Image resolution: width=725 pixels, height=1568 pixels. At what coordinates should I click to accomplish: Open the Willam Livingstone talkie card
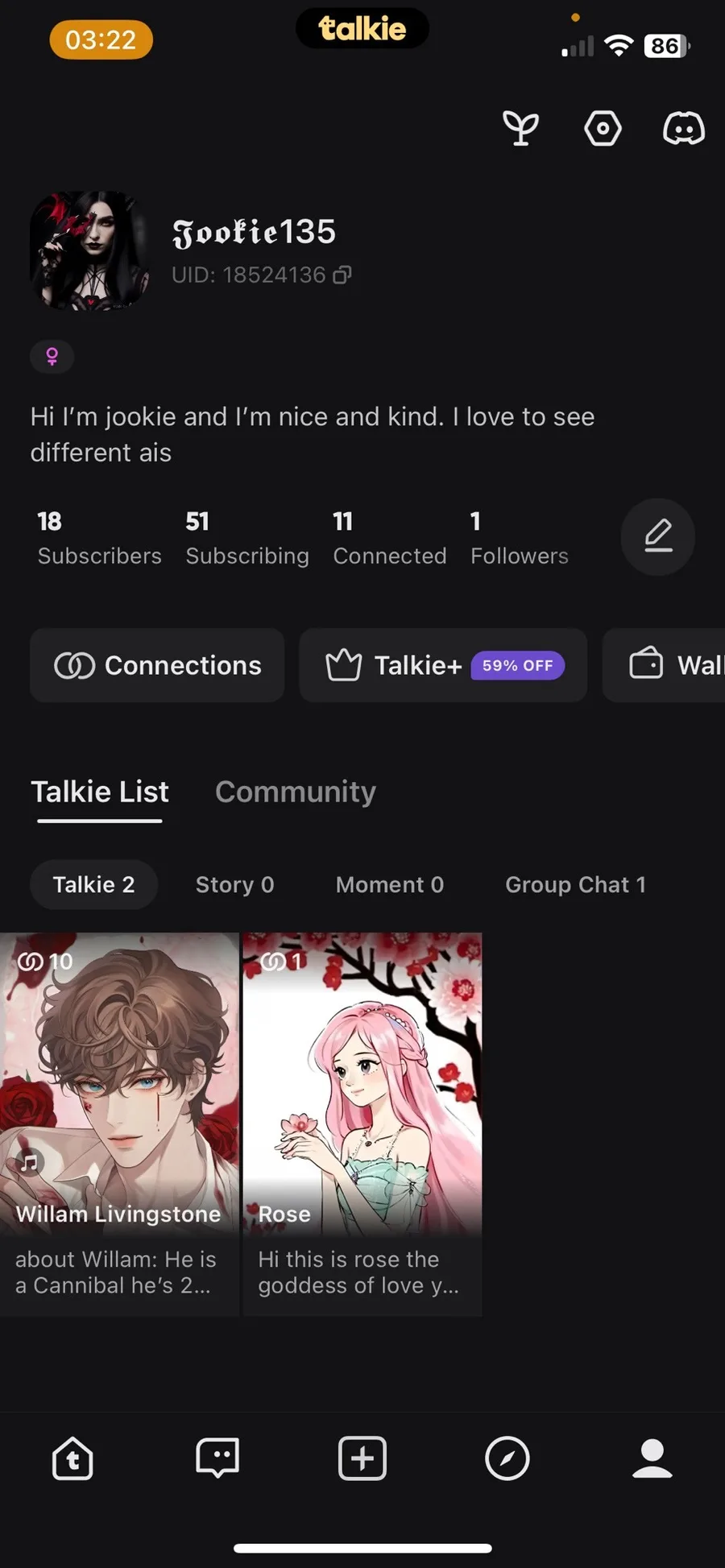click(119, 1122)
